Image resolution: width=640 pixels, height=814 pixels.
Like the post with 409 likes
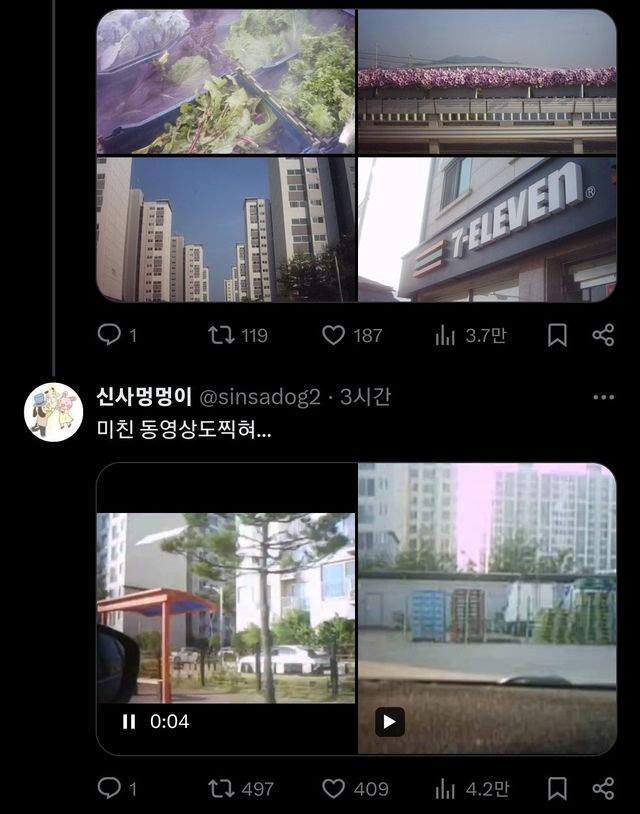tap(334, 789)
